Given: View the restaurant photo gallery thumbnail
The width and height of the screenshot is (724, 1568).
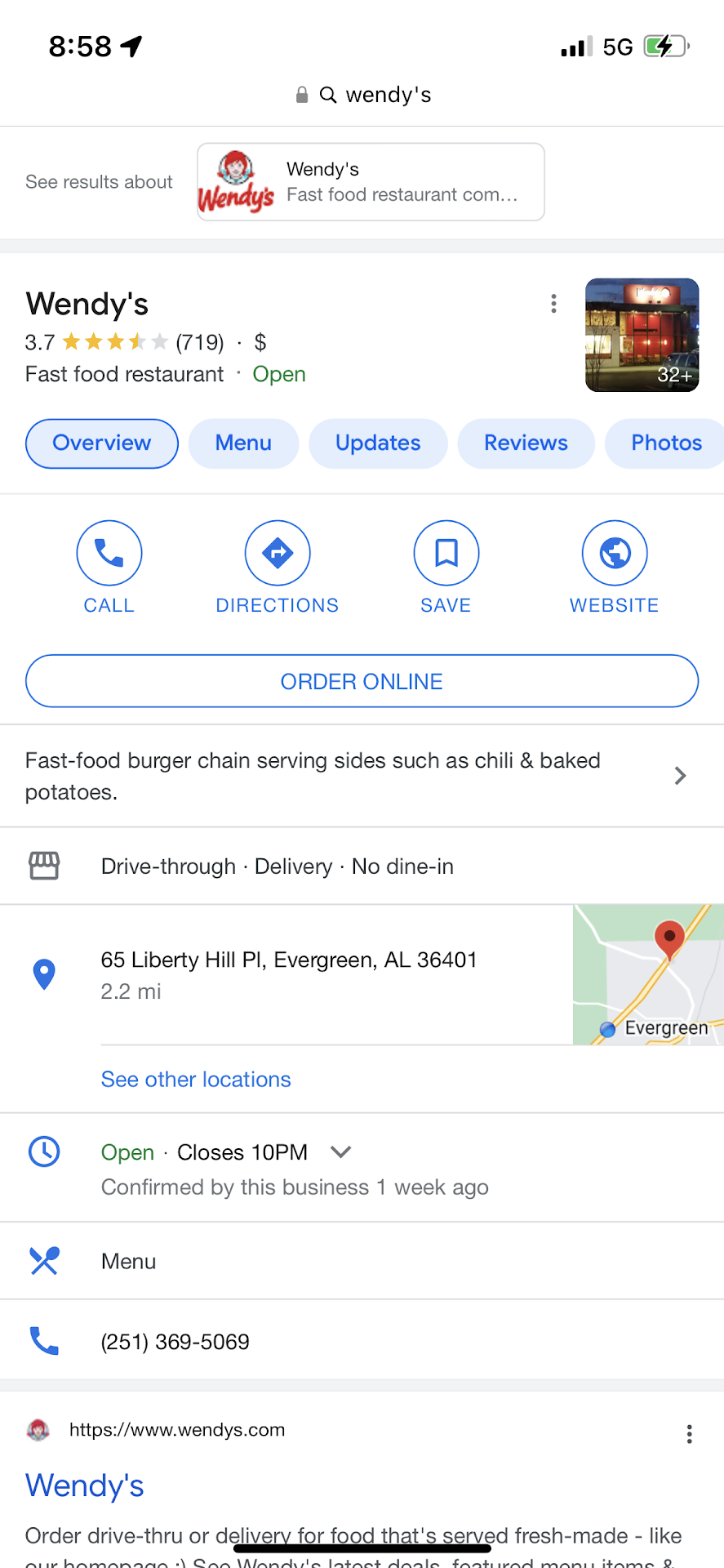Looking at the screenshot, I should [642, 335].
